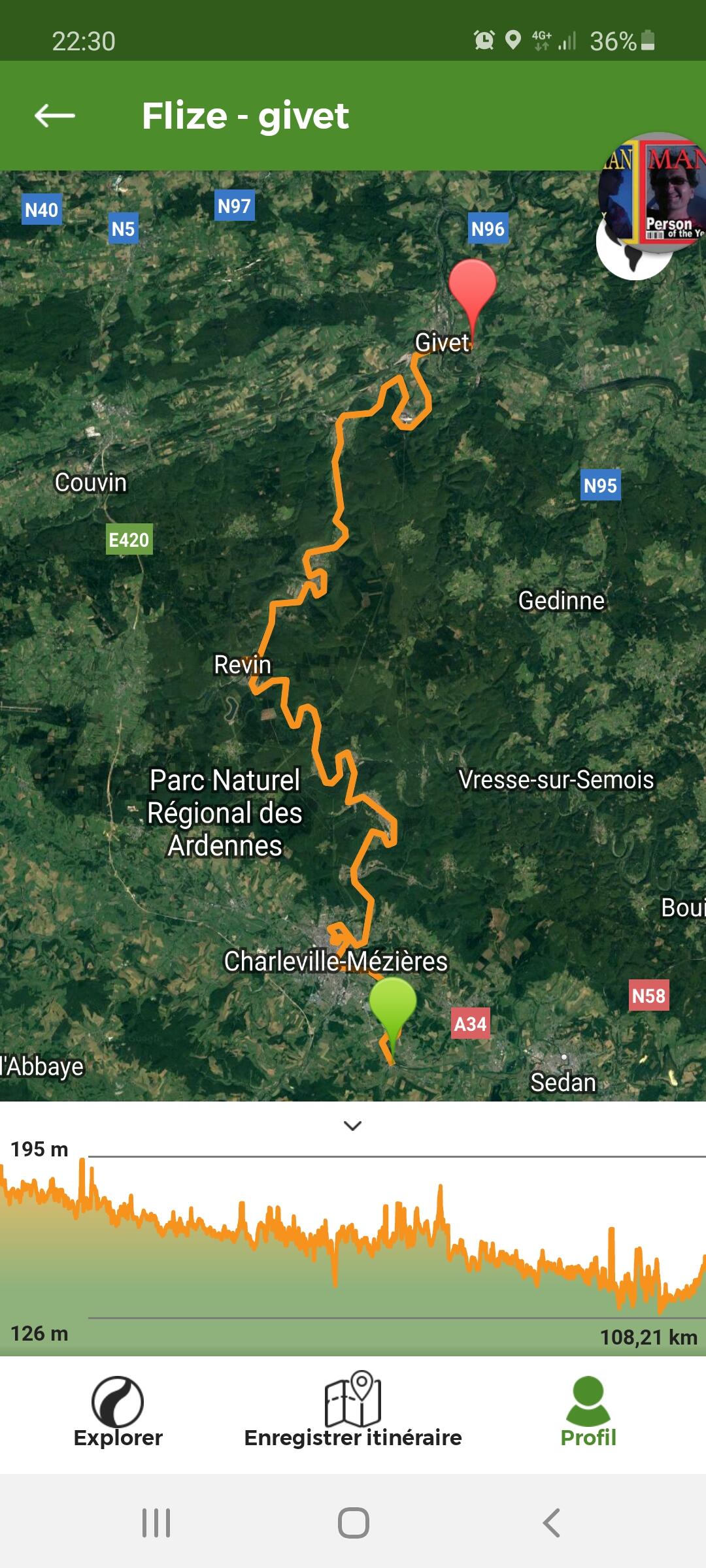Select the Profil tab
This screenshot has height=1568, width=706.
[x=588, y=1413]
